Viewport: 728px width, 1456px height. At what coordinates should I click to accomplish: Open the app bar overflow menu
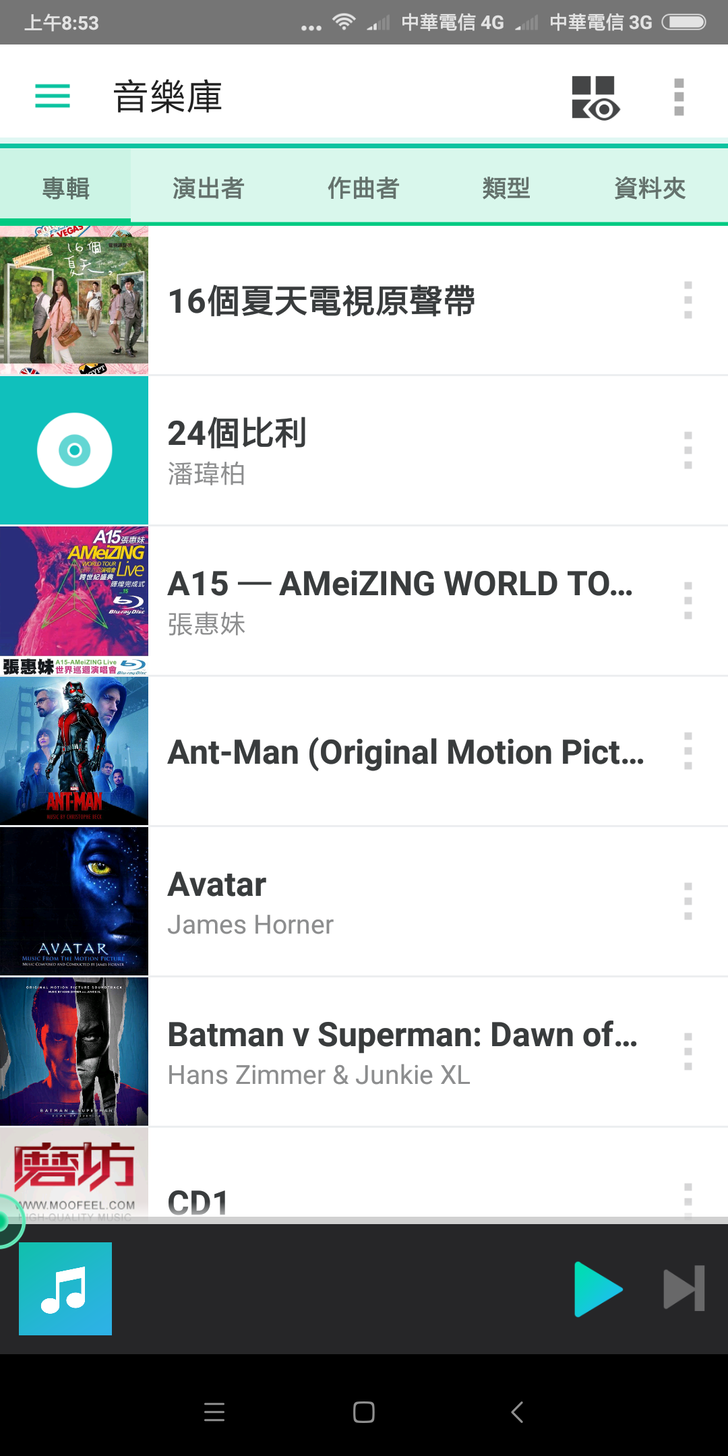pos(679,97)
